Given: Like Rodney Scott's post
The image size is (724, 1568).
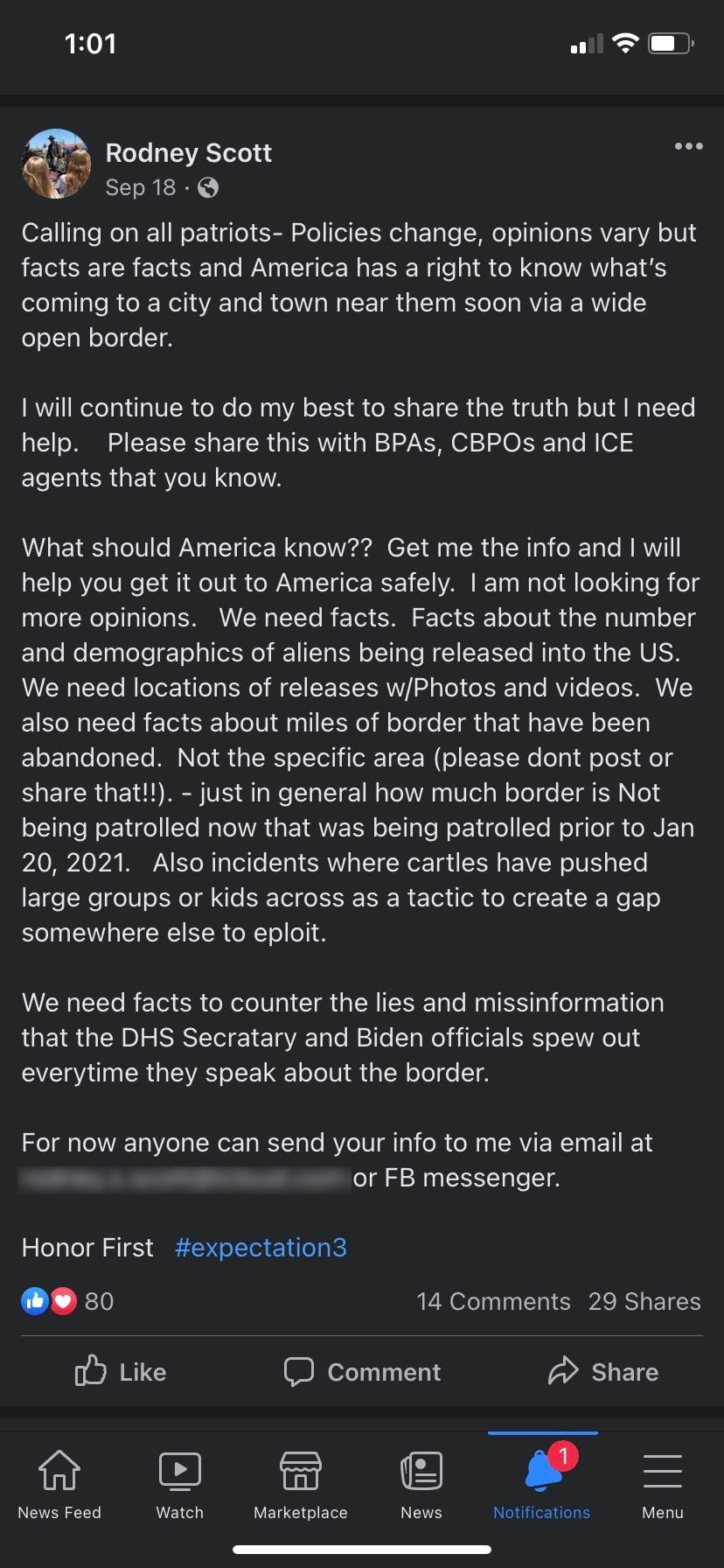Looking at the screenshot, I should (121, 1371).
